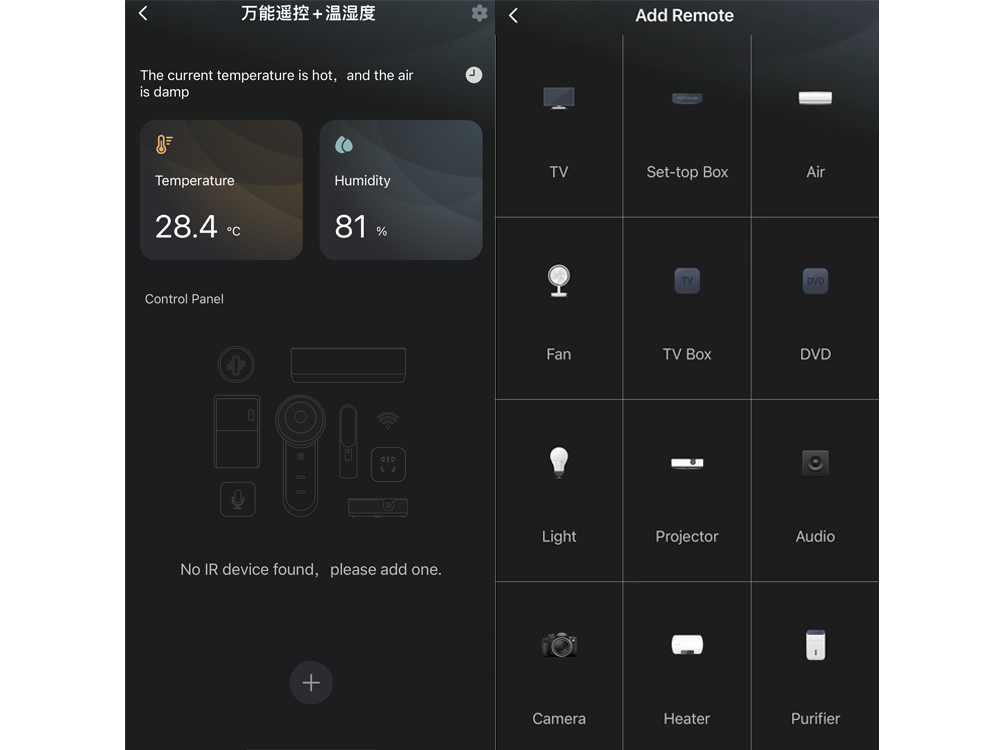Add a new IR device with plus button
1000x750 pixels.
point(311,683)
